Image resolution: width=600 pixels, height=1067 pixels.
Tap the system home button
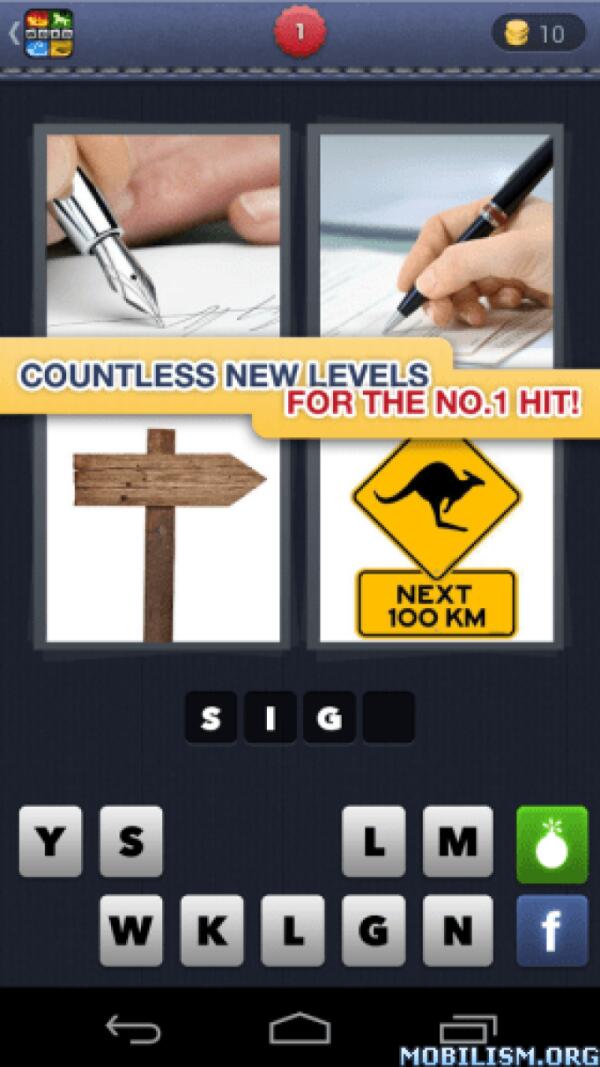pos(300,1028)
